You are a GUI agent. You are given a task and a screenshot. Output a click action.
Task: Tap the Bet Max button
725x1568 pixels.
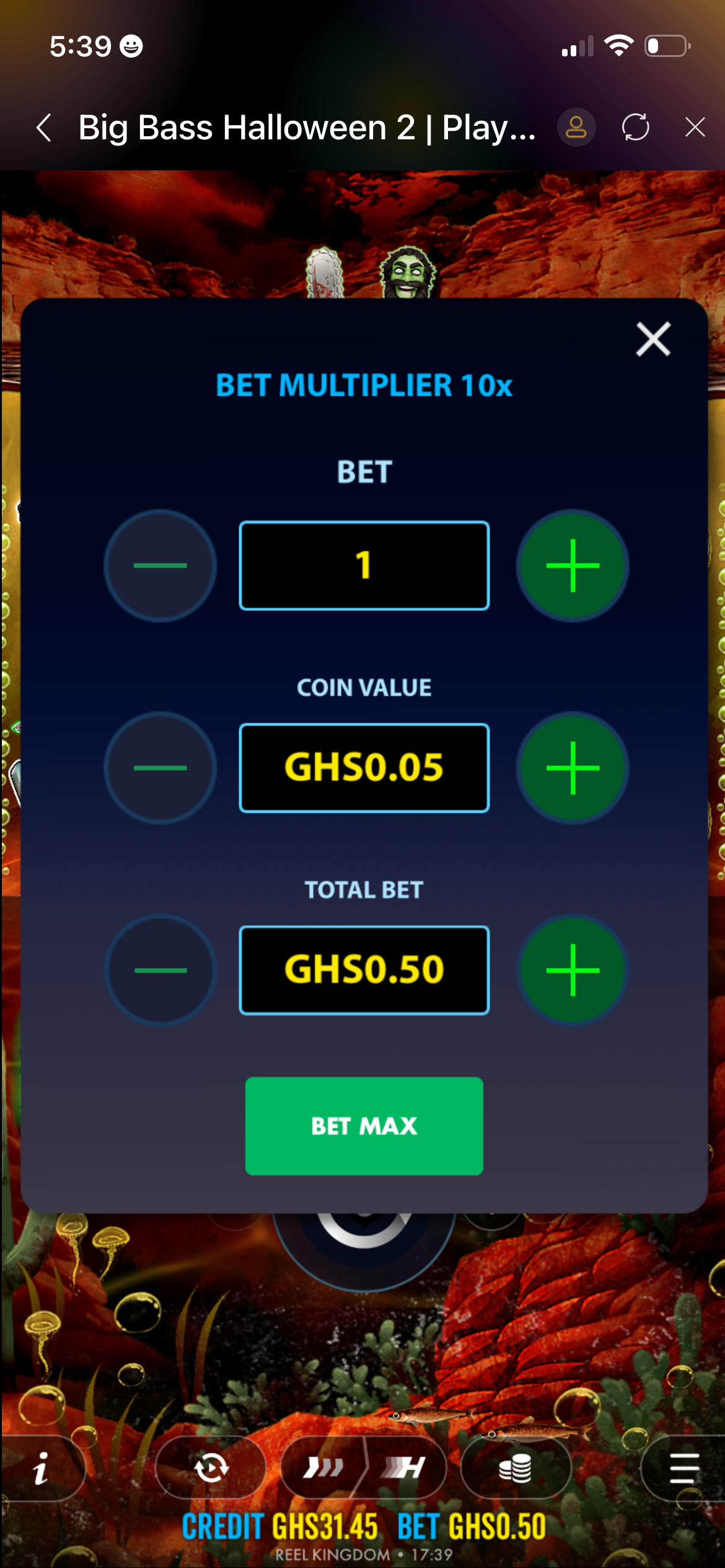(x=364, y=1126)
